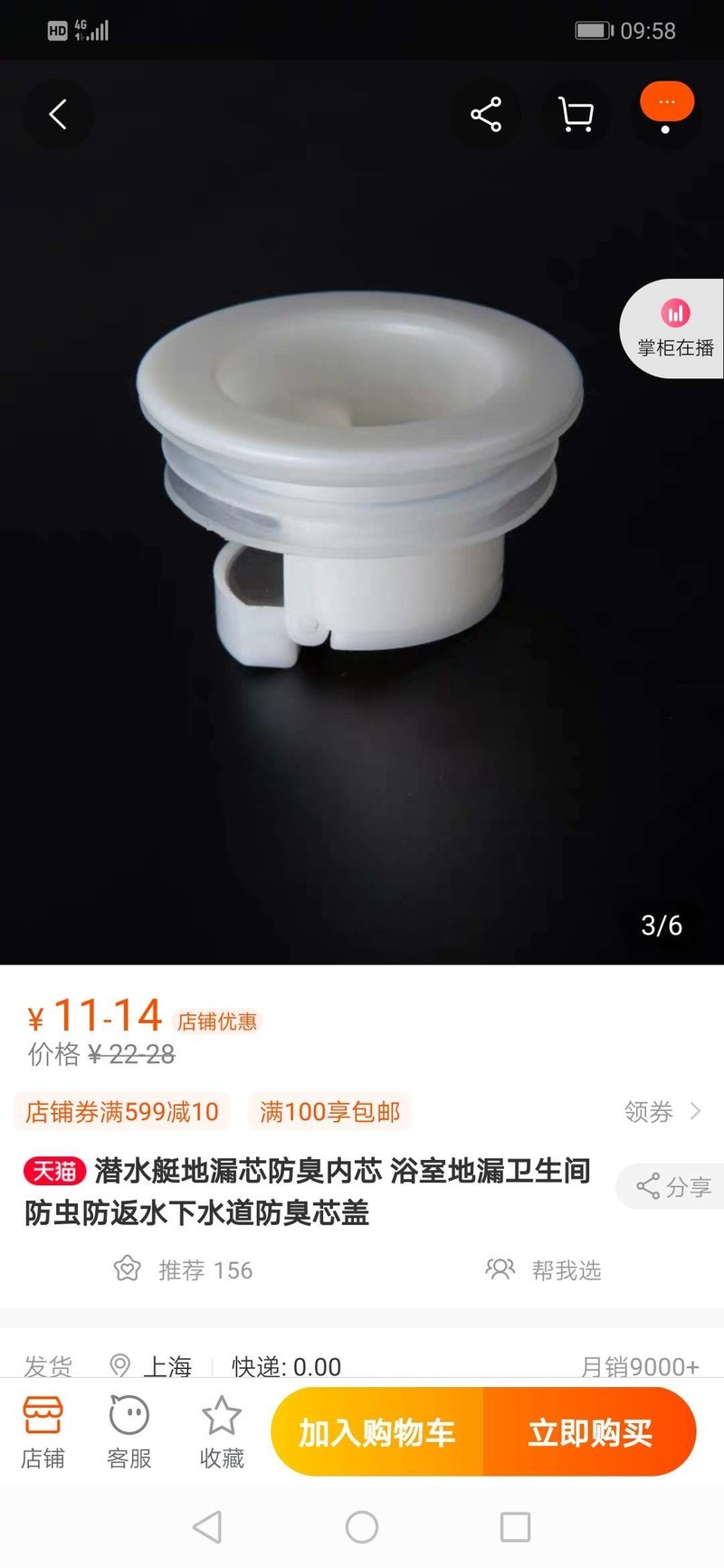Go back using the top-left arrow
The width and height of the screenshot is (724, 1568).
pos(58,115)
